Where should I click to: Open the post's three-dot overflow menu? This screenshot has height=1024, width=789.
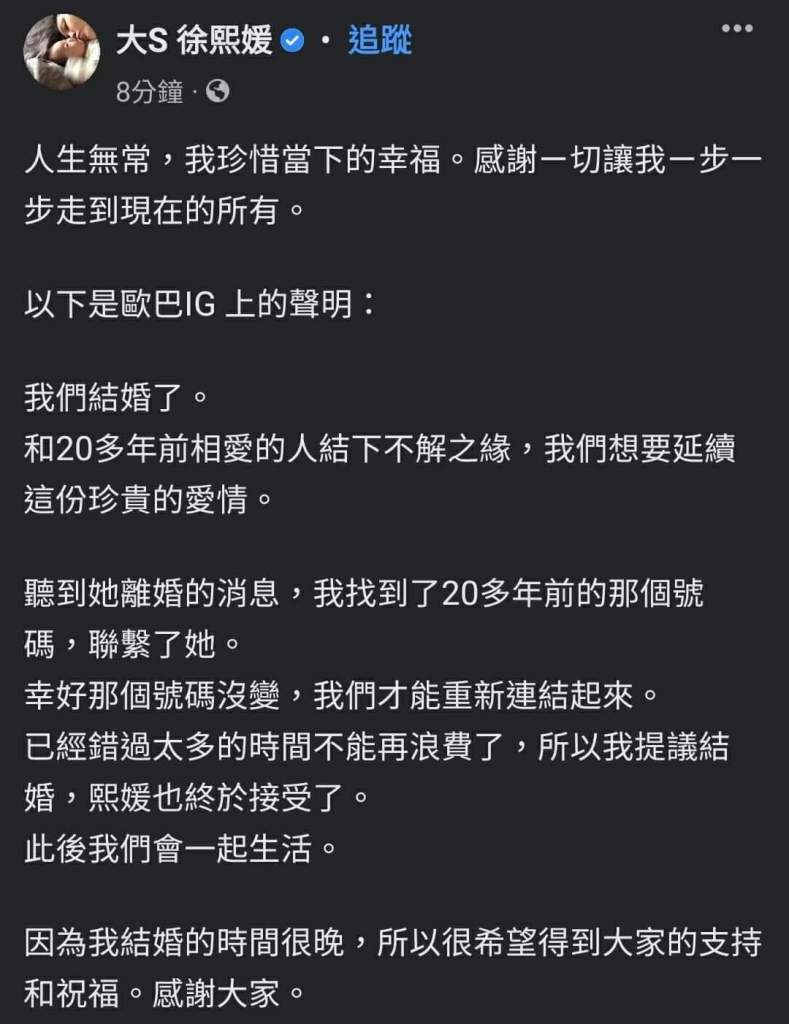click(737, 28)
